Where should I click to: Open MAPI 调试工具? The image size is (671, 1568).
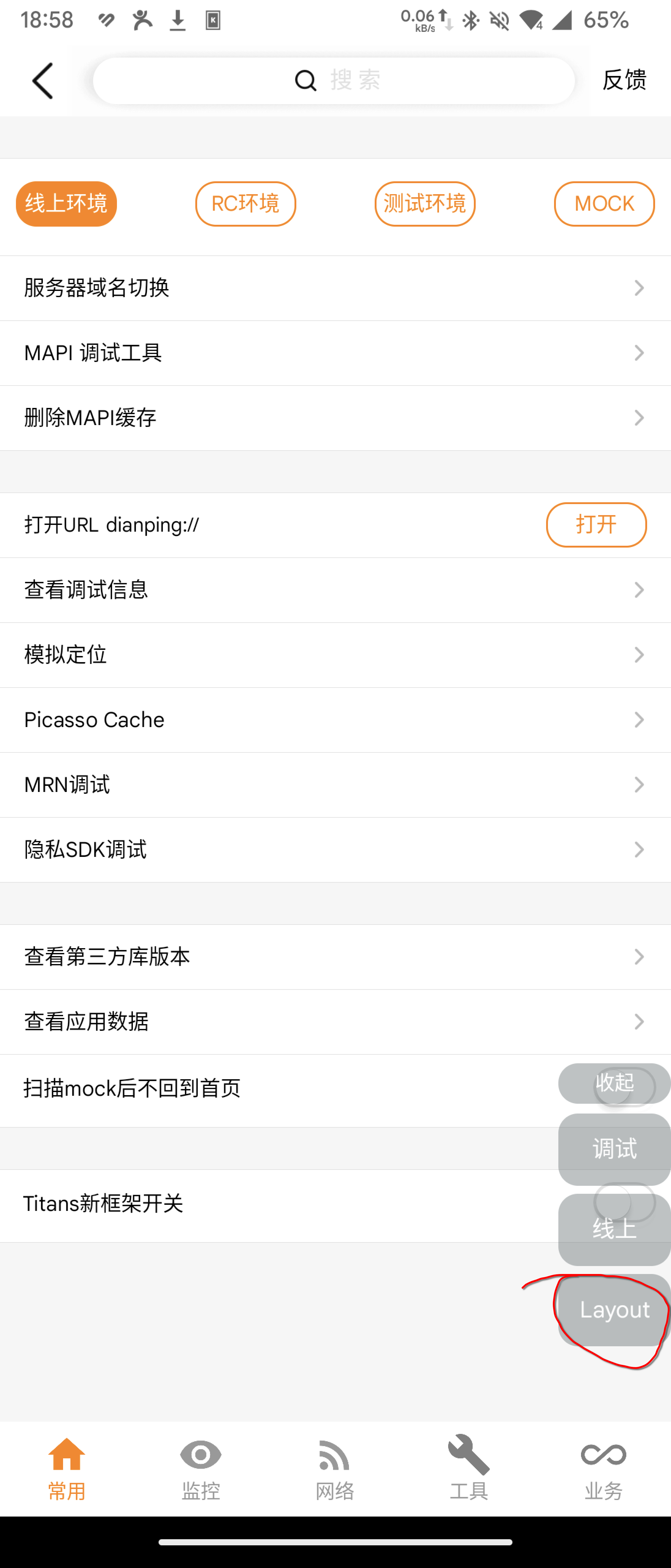[335, 353]
